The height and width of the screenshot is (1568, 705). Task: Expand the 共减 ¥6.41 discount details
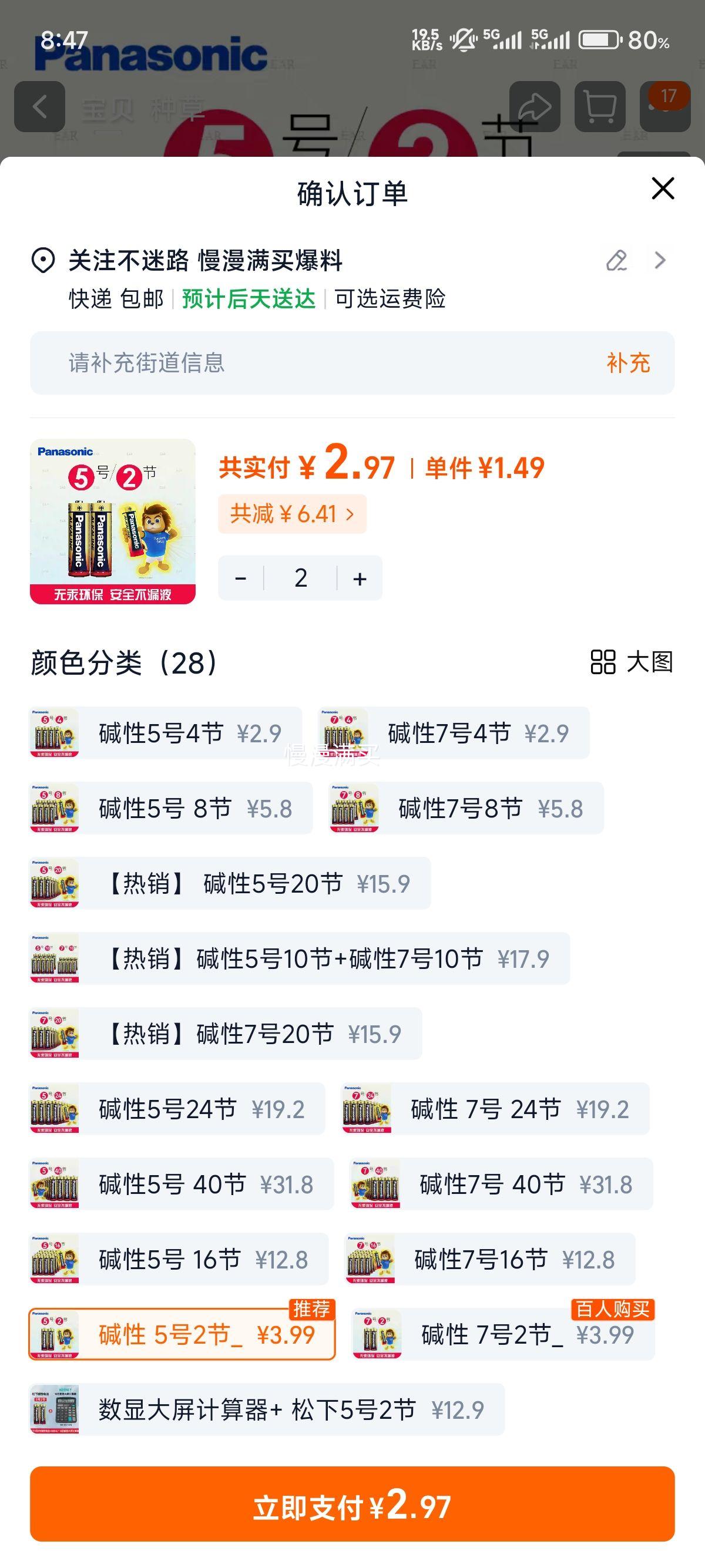tap(291, 514)
